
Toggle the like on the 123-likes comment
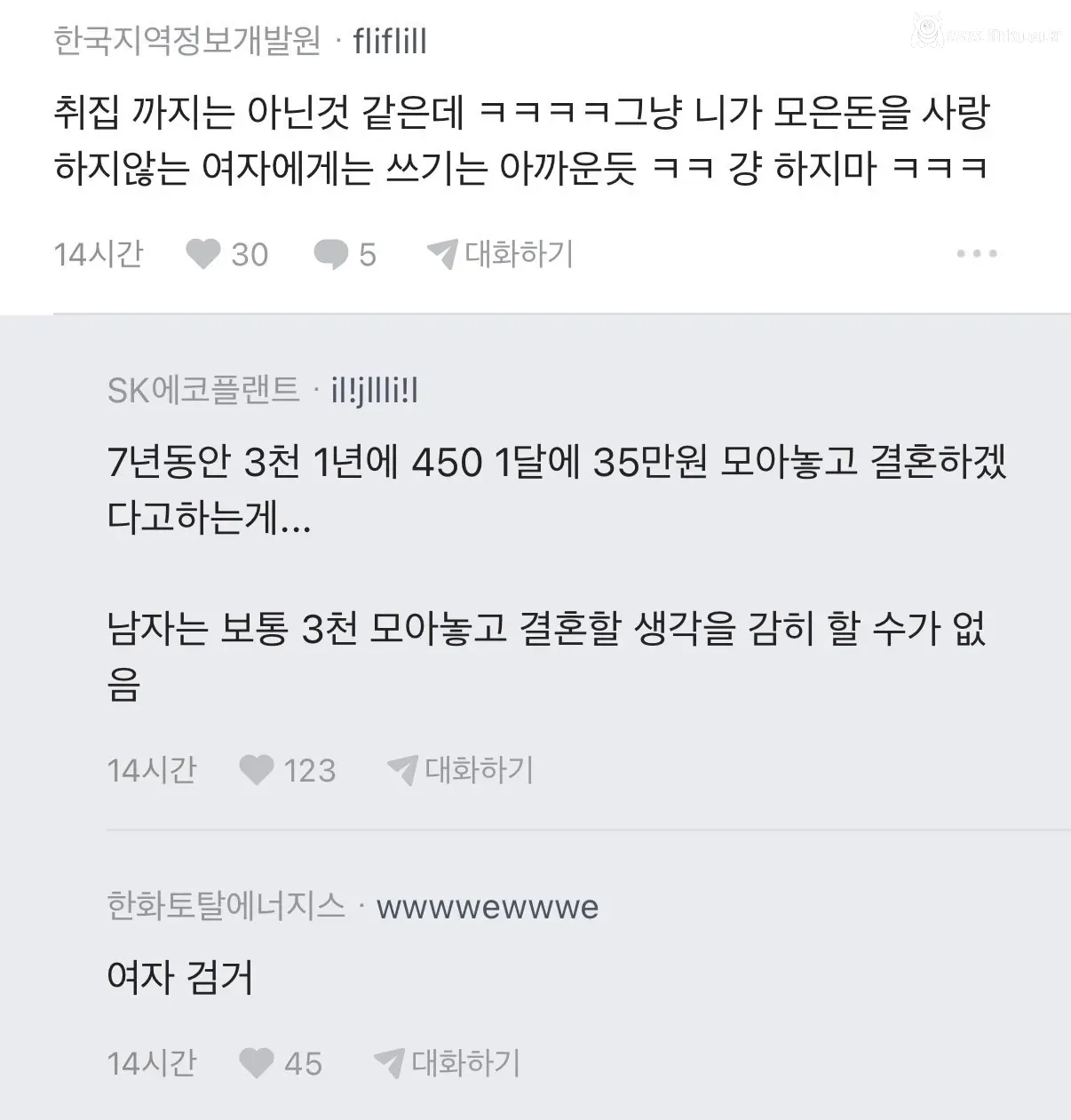pos(258,770)
